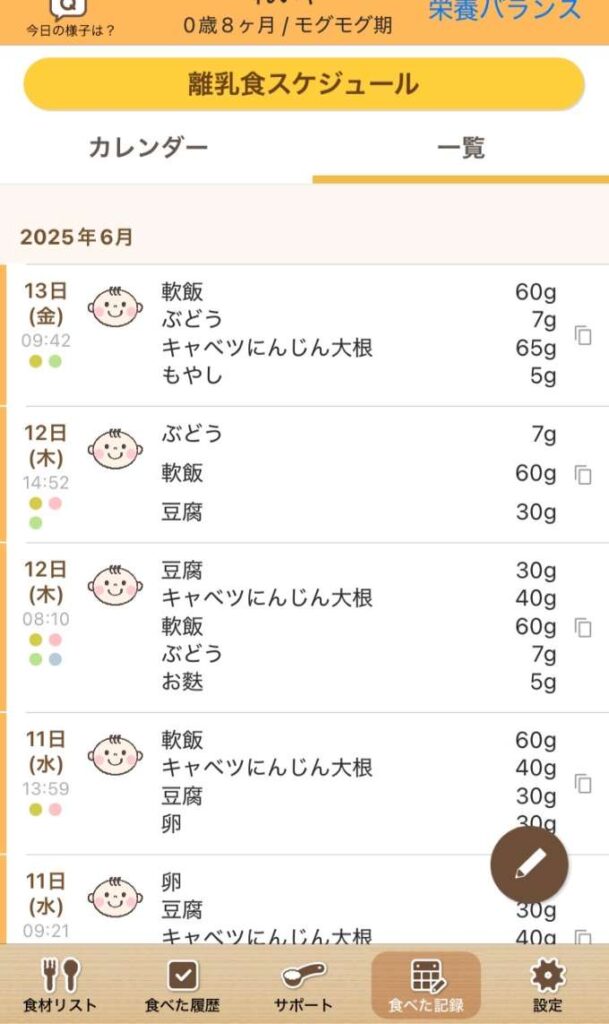This screenshot has width=609, height=1024.
Task: Copy the 12日 14:52 meal record
Action: pos(583,475)
